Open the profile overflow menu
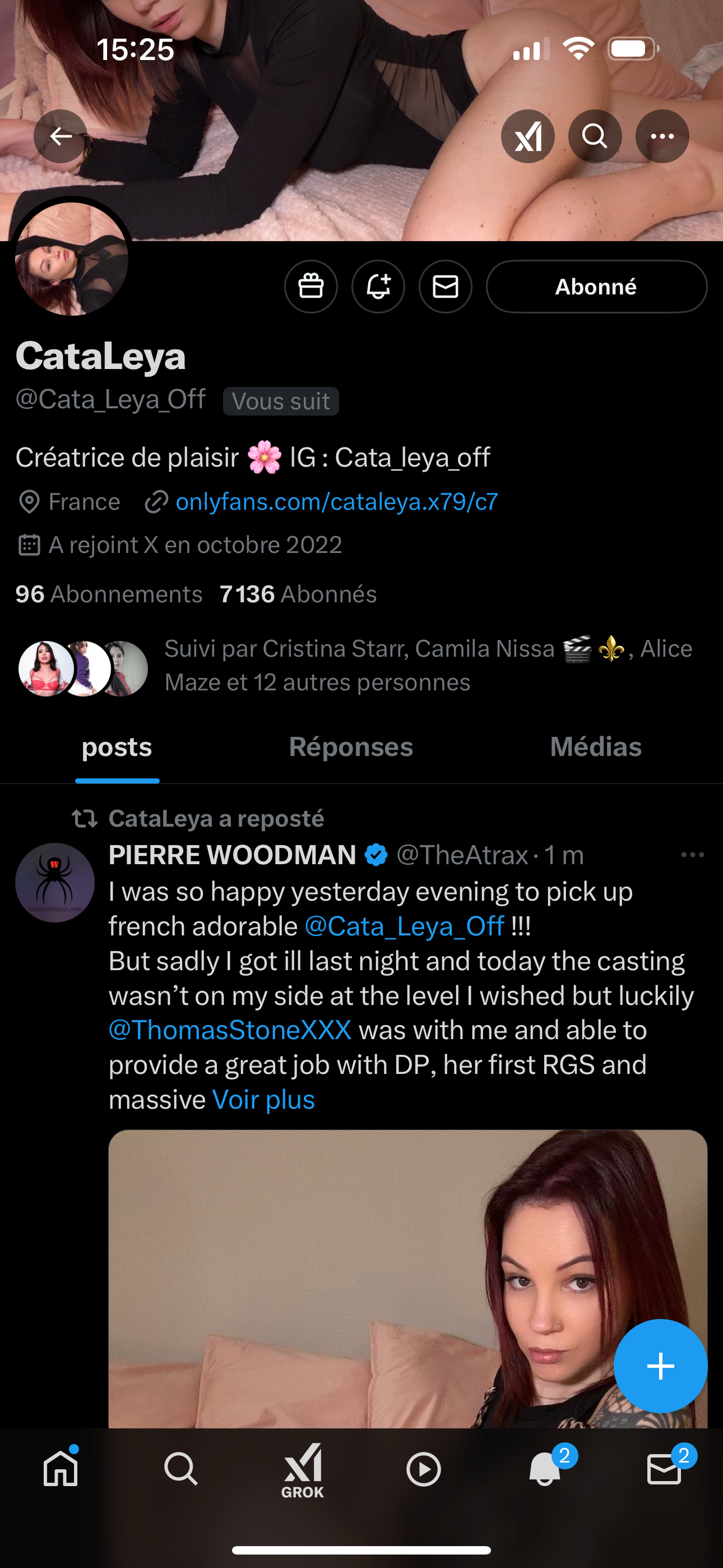Viewport: 723px width, 1568px height. pyautogui.click(x=661, y=136)
